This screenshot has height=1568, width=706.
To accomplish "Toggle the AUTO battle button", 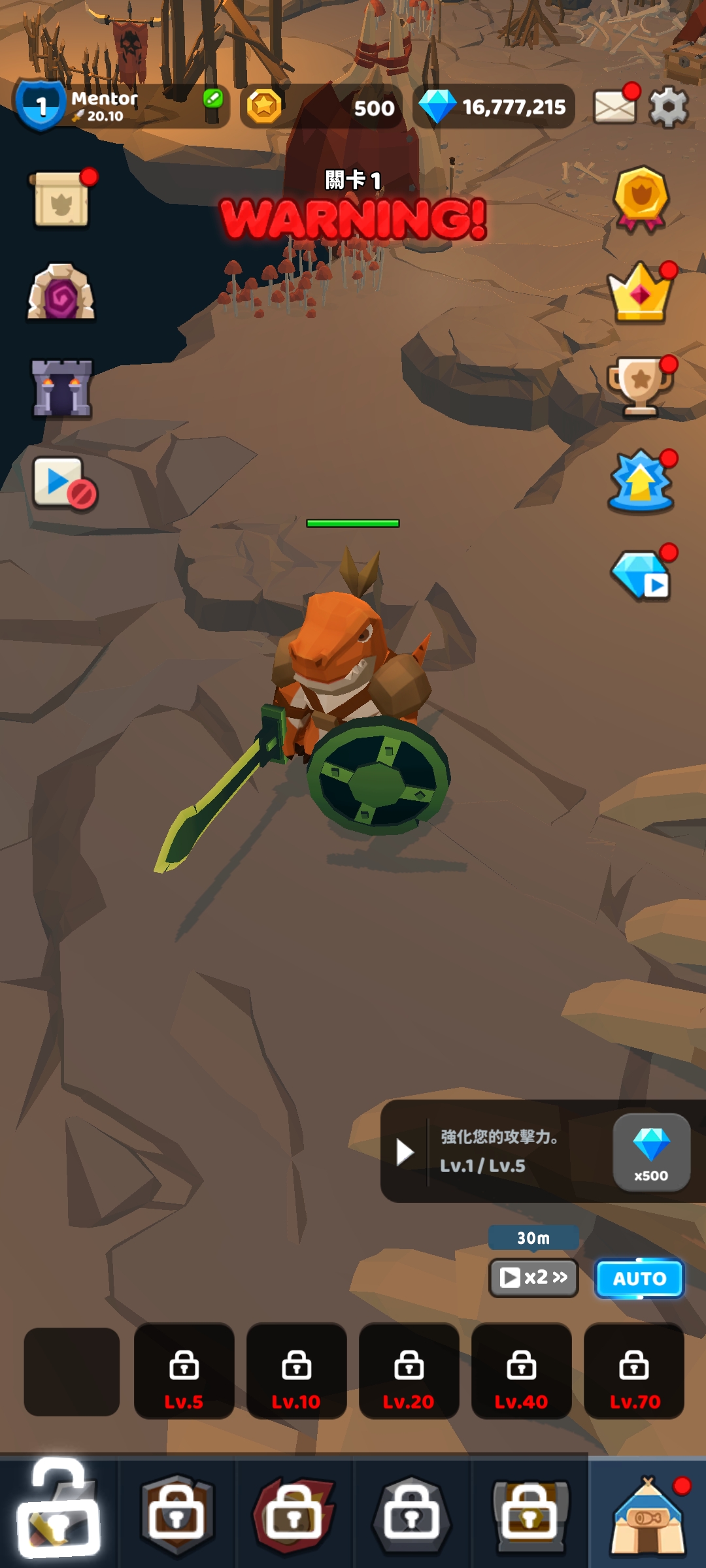I will [x=639, y=1279].
